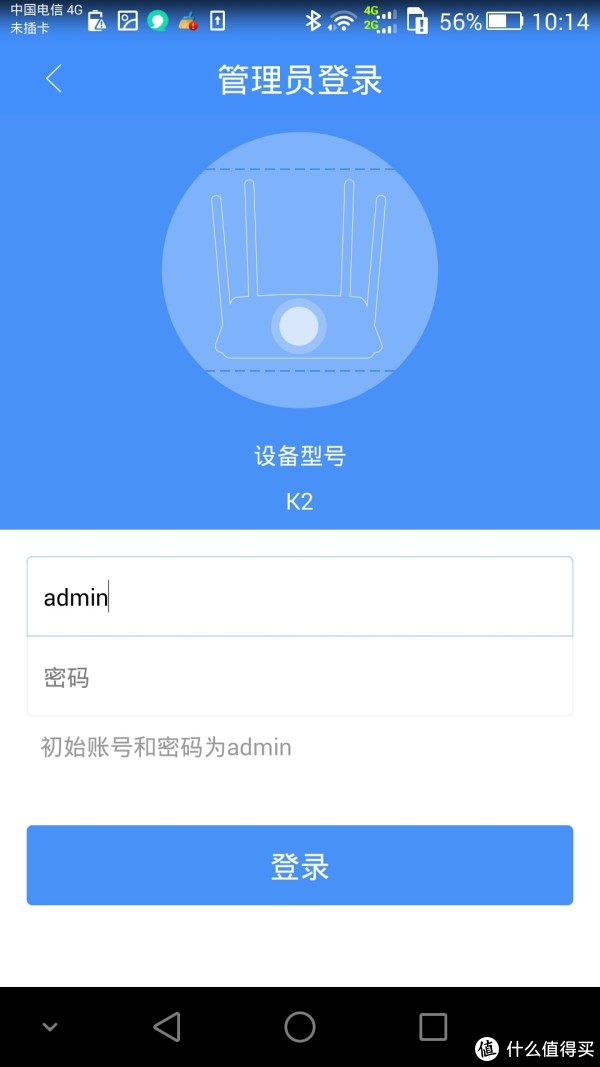Screen dimensions: 600x1067
Task: Open recent apps from navigation bar
Action: 432,1026
